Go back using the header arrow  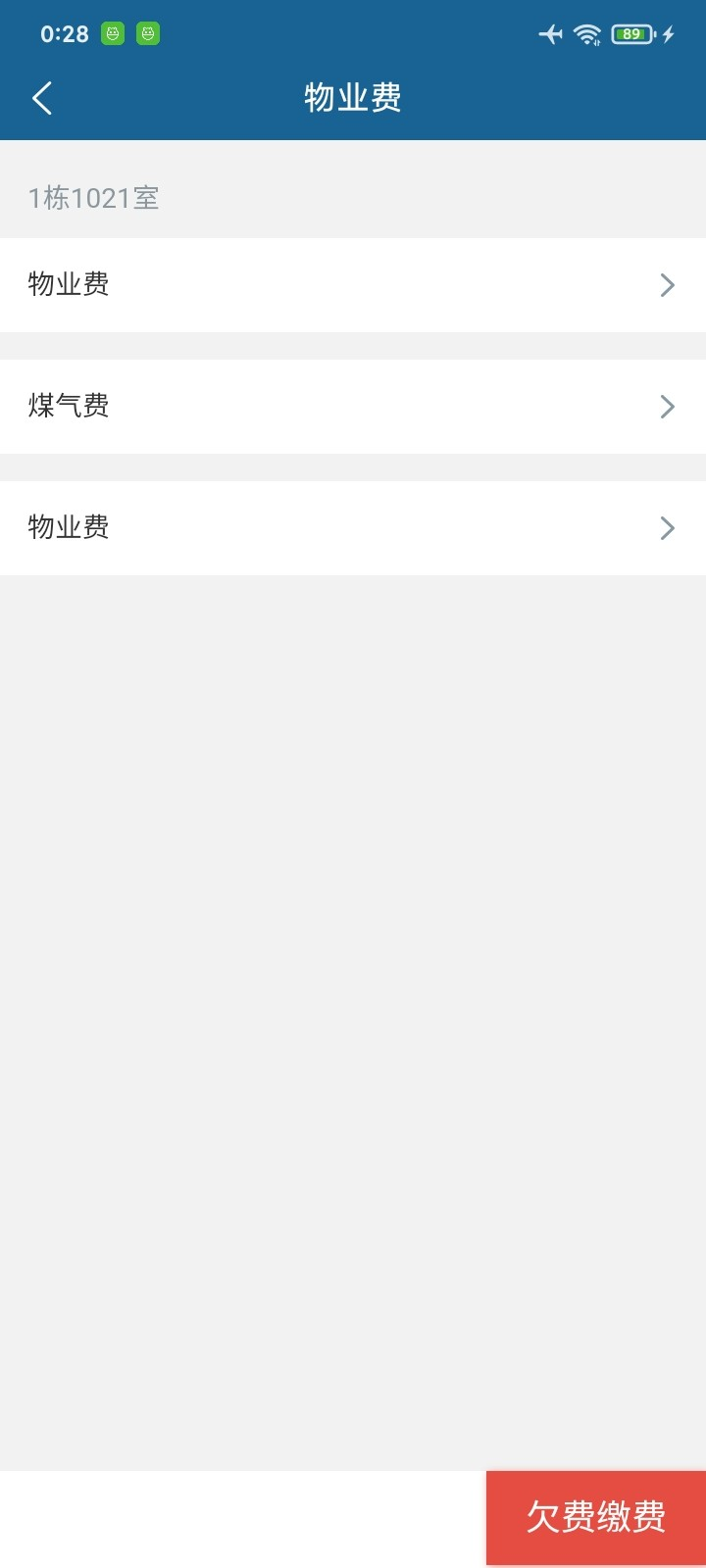coord(42,98)
